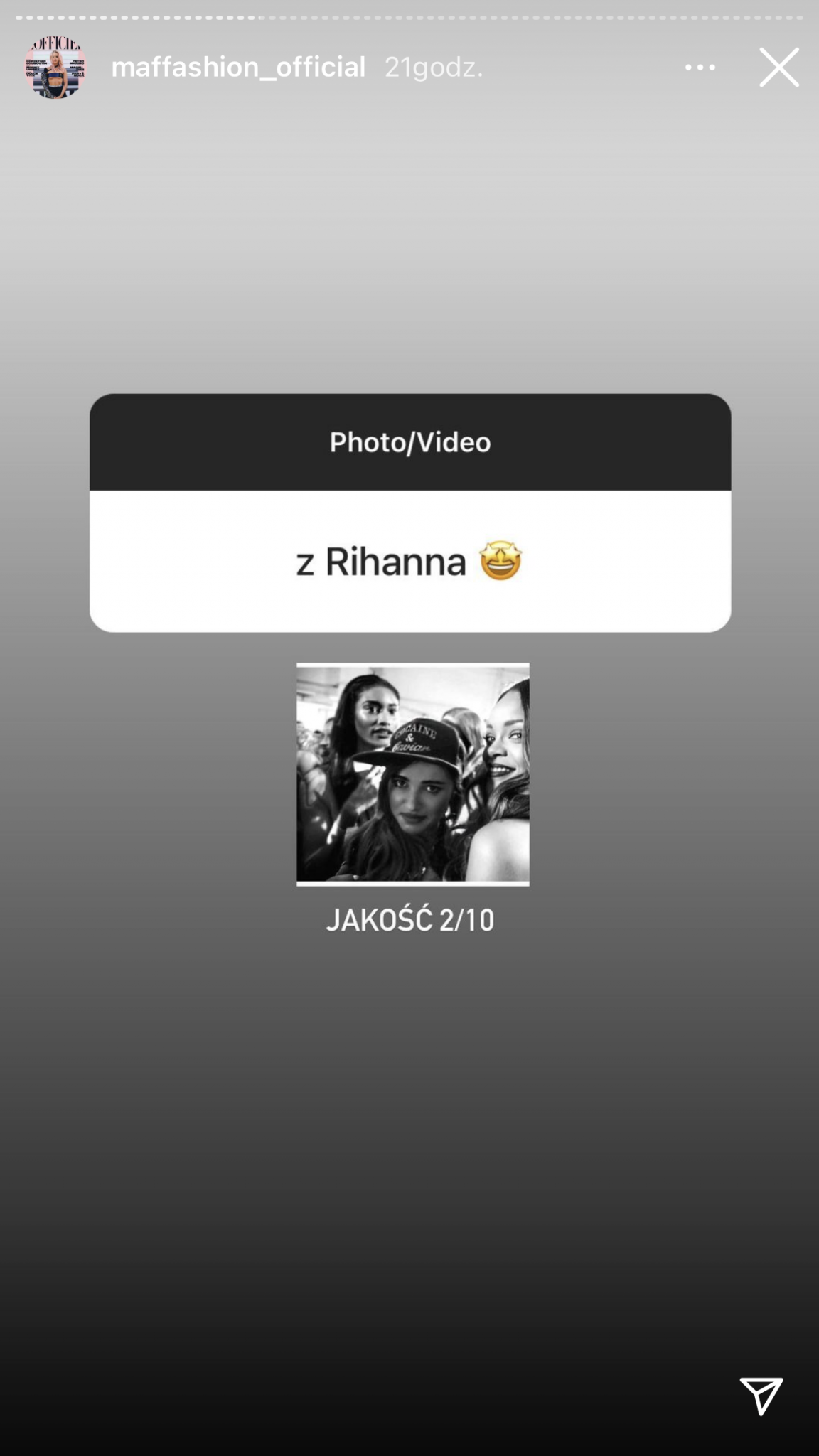Open the maffashion_official username link
The height and width of the screenshot is (1456, 819).
[x=238, y=68]
